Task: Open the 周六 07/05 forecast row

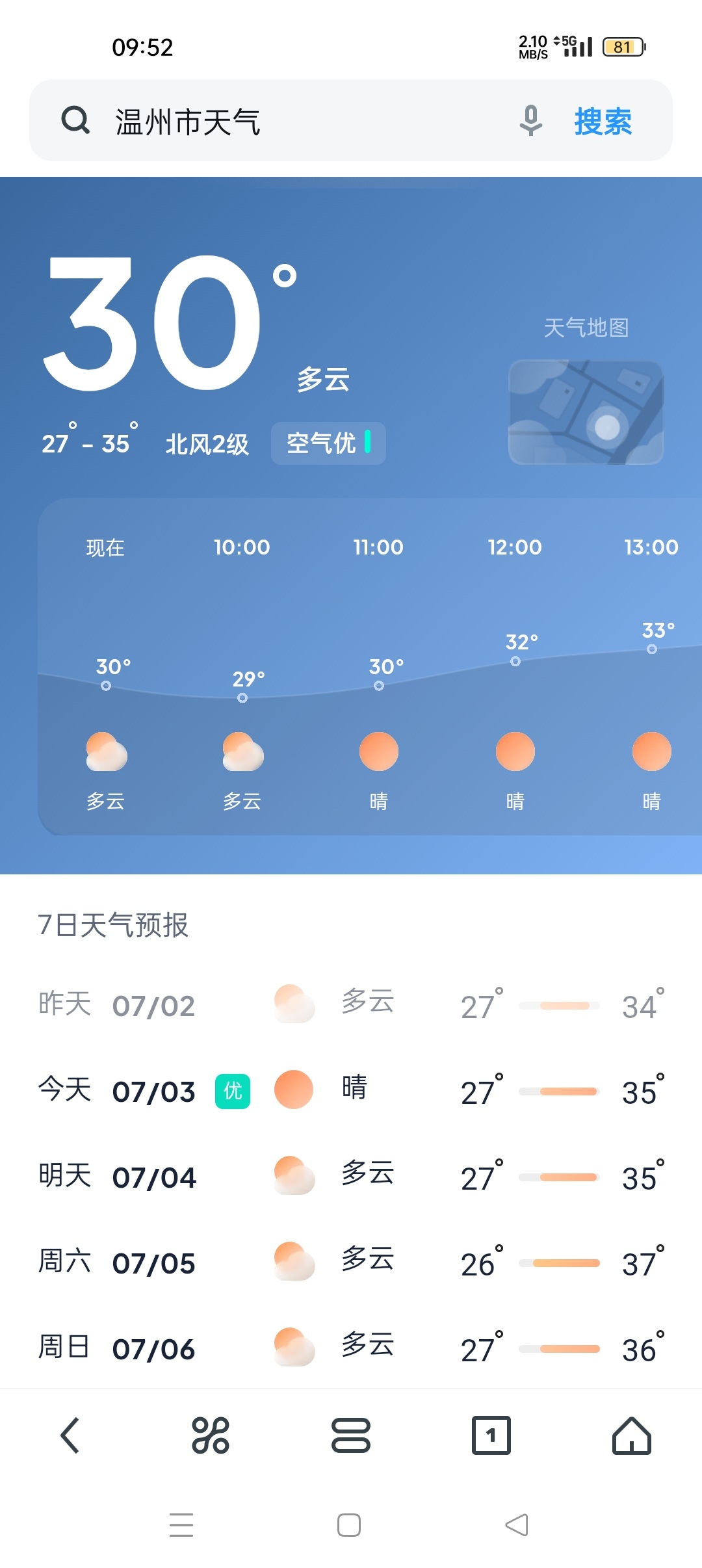Action: [351, 1262]
